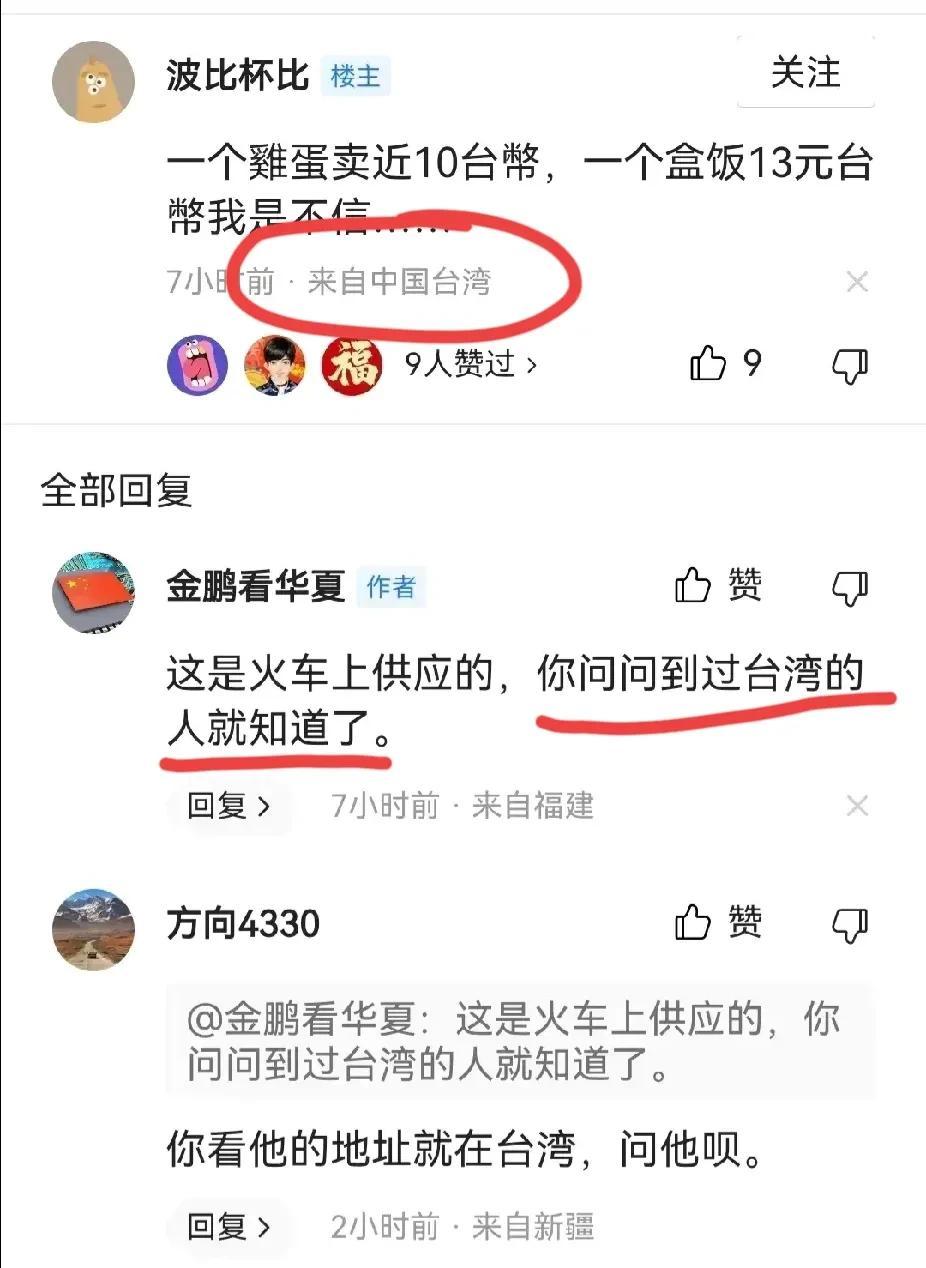Dislike 金鹏看华夏's reply
This screenshot has height=1268, width=926.
coord(850,588)
